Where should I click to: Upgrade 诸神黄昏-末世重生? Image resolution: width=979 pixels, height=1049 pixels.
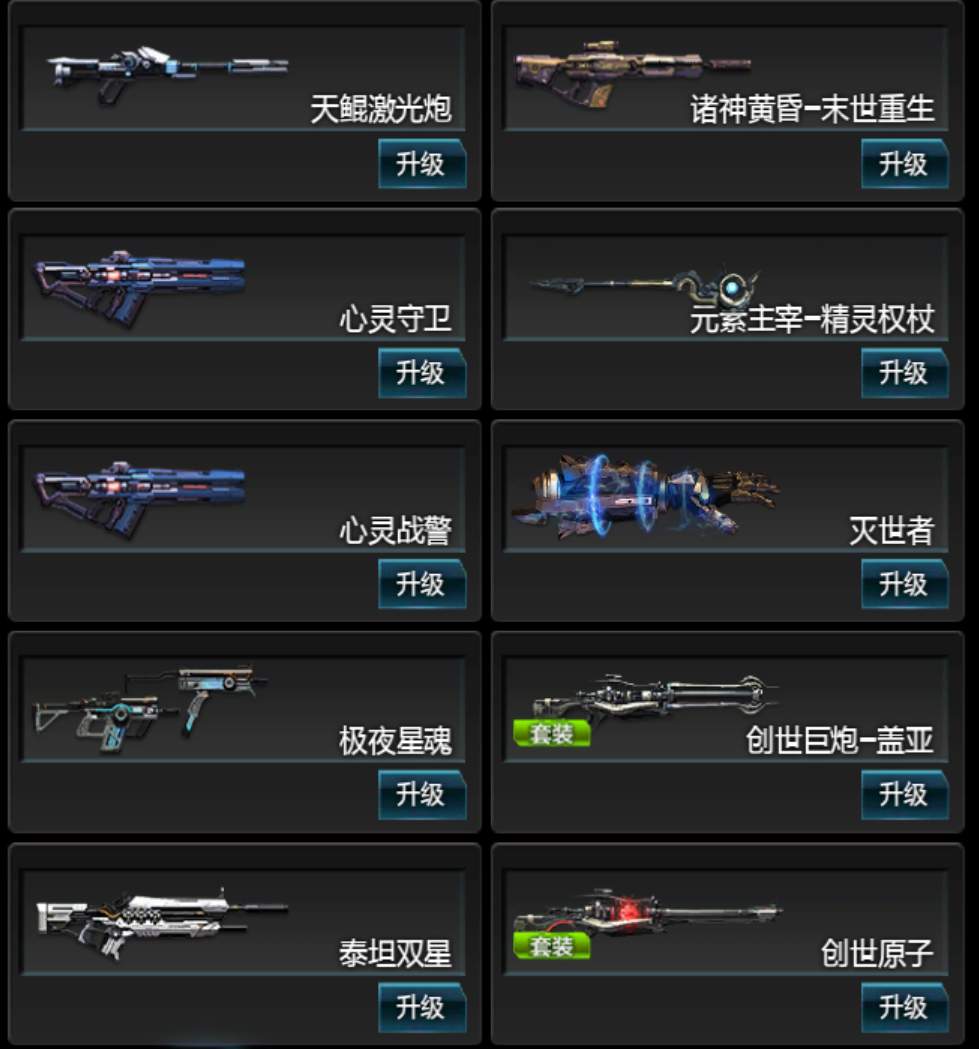[x=904, y=164]
